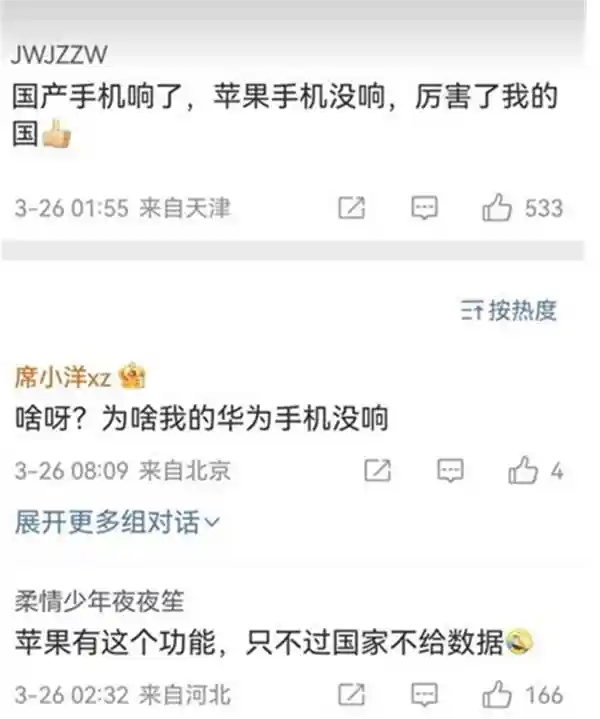The height and width of the screenshot is (719, 600).
Task: Reply to 柔情少年夜夜笙's comment
Action: pos(425,693)
